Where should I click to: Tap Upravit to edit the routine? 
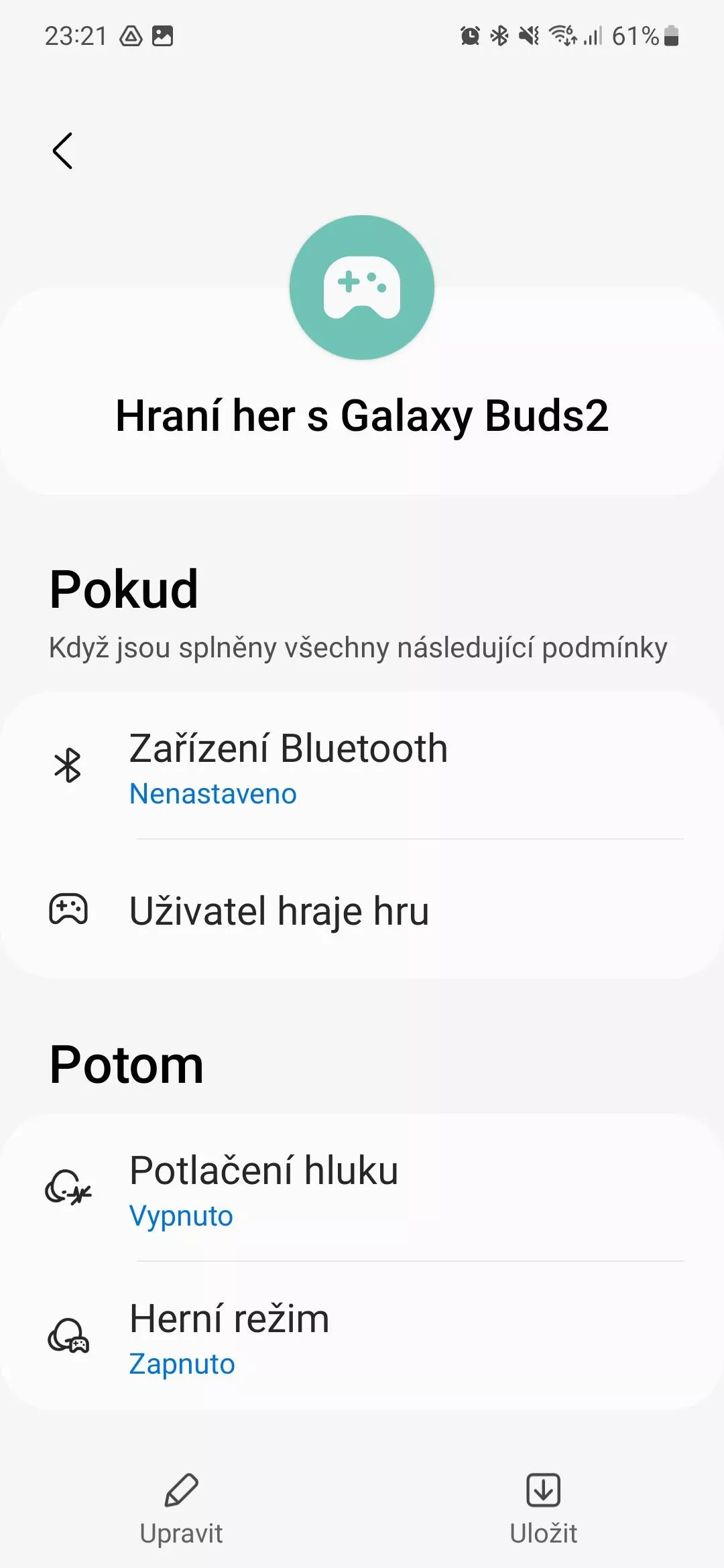(x=181, y=1510)
